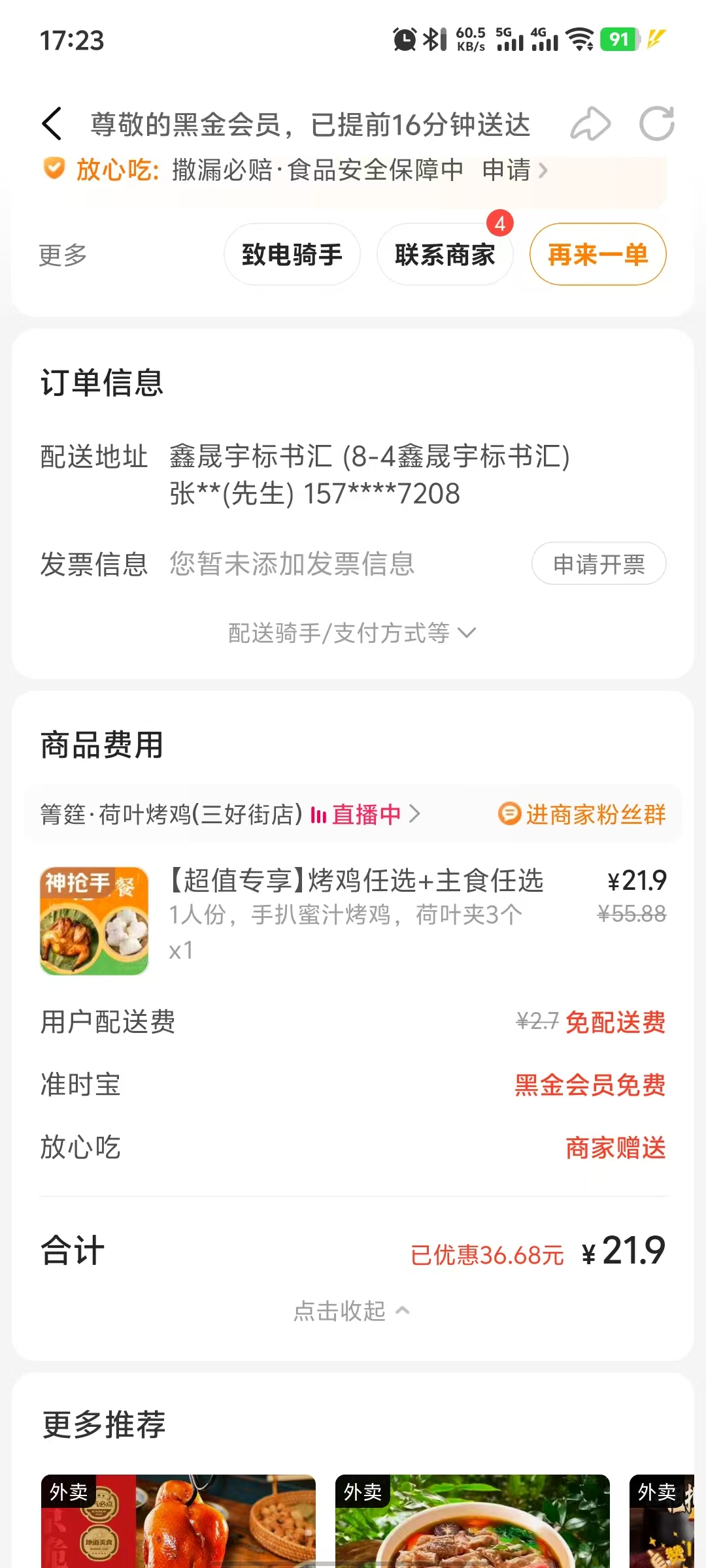Expand 配送骑手/支付方式等 details
This screenshot has height=1568, width=706.
point(352,633)
